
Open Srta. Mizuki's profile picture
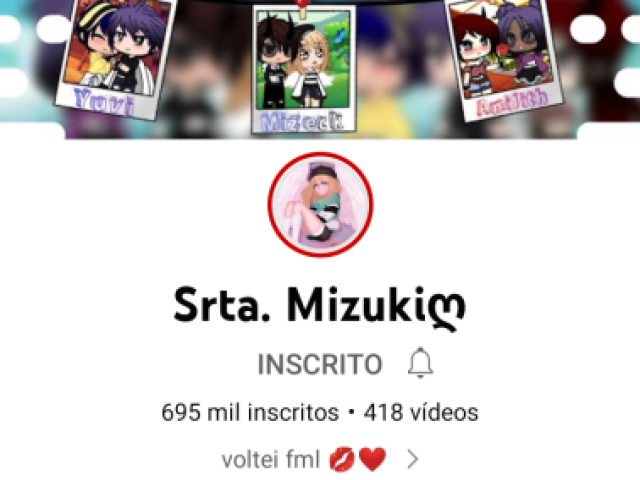tap(320, 205)
